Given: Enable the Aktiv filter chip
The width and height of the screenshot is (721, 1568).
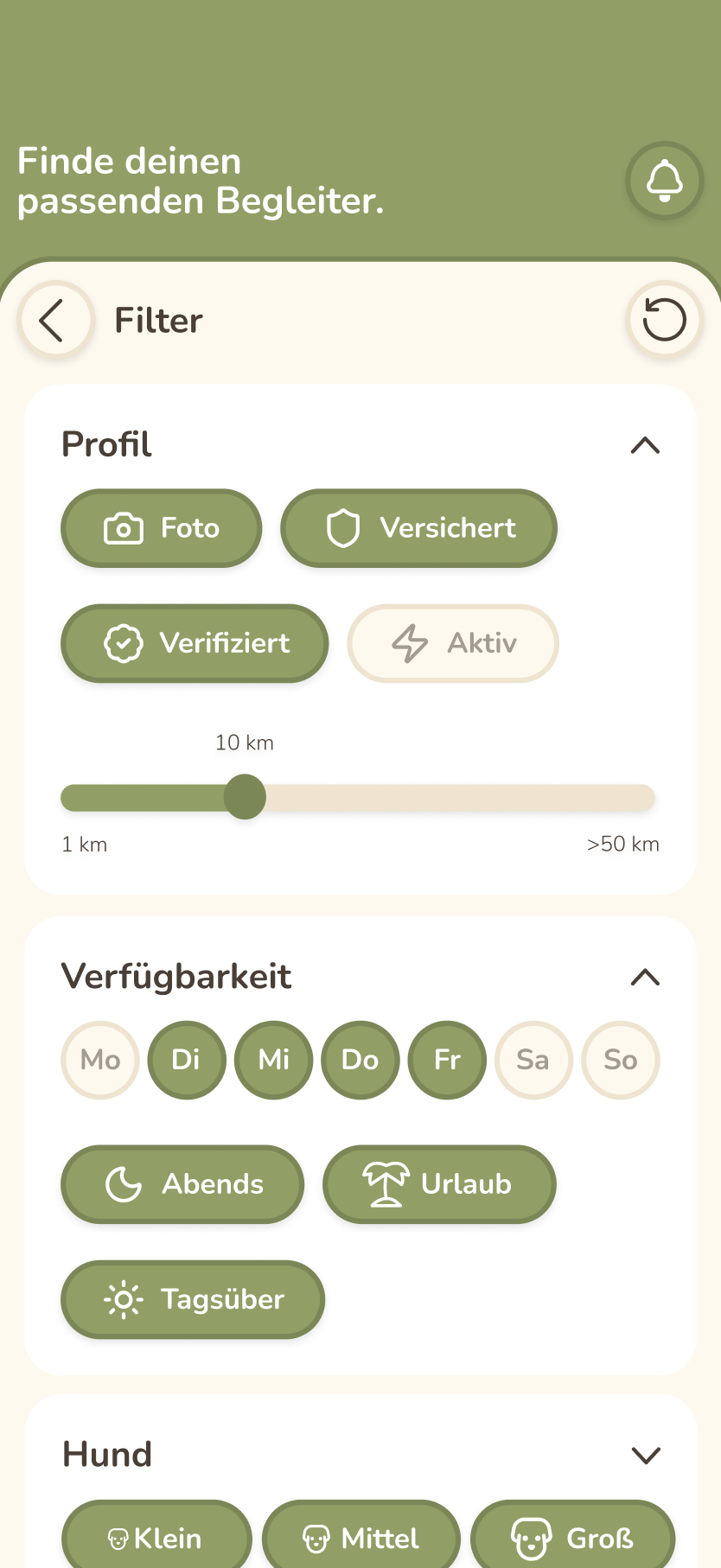Looking at the screenshot, I should 453,643.
